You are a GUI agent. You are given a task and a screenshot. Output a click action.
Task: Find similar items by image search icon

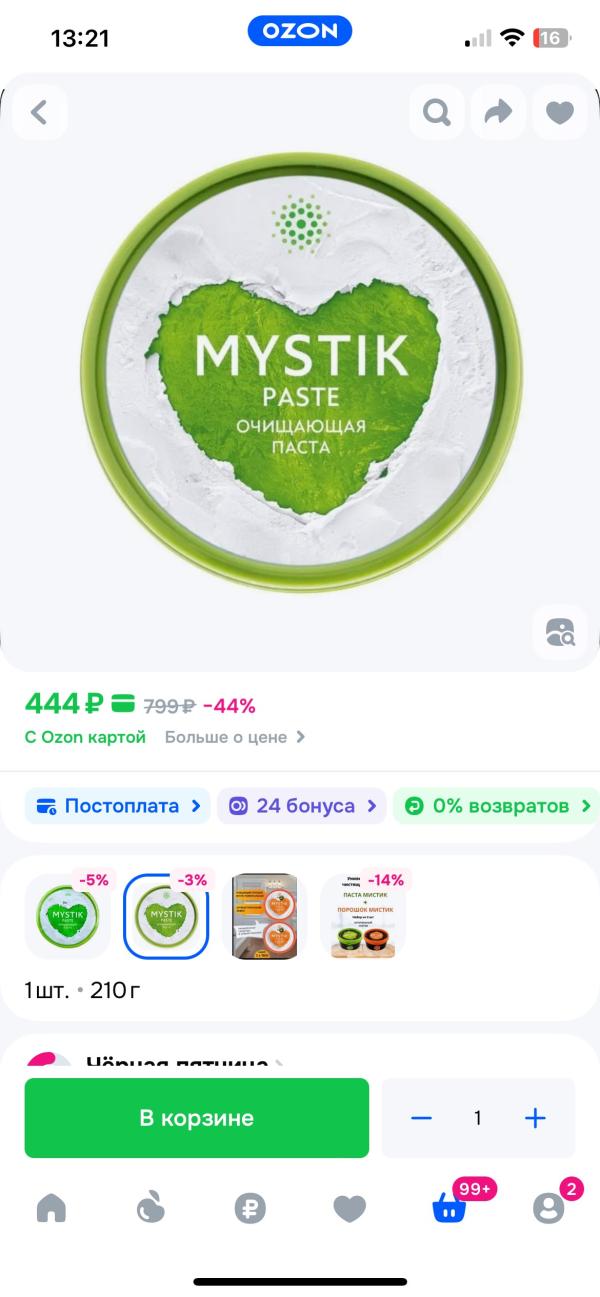[560, 632]
